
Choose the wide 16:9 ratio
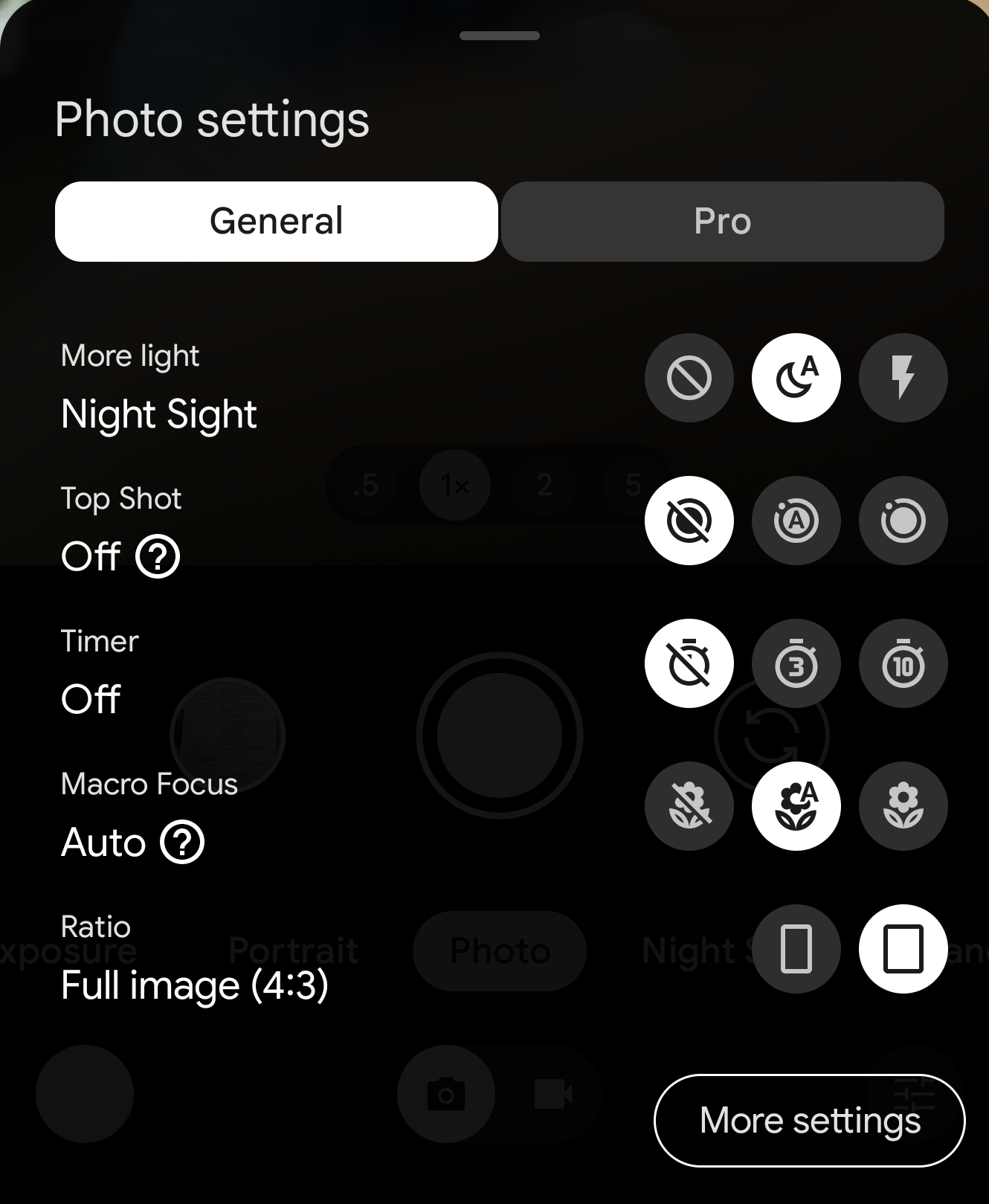pyautogui.click(x=796, y=949)
